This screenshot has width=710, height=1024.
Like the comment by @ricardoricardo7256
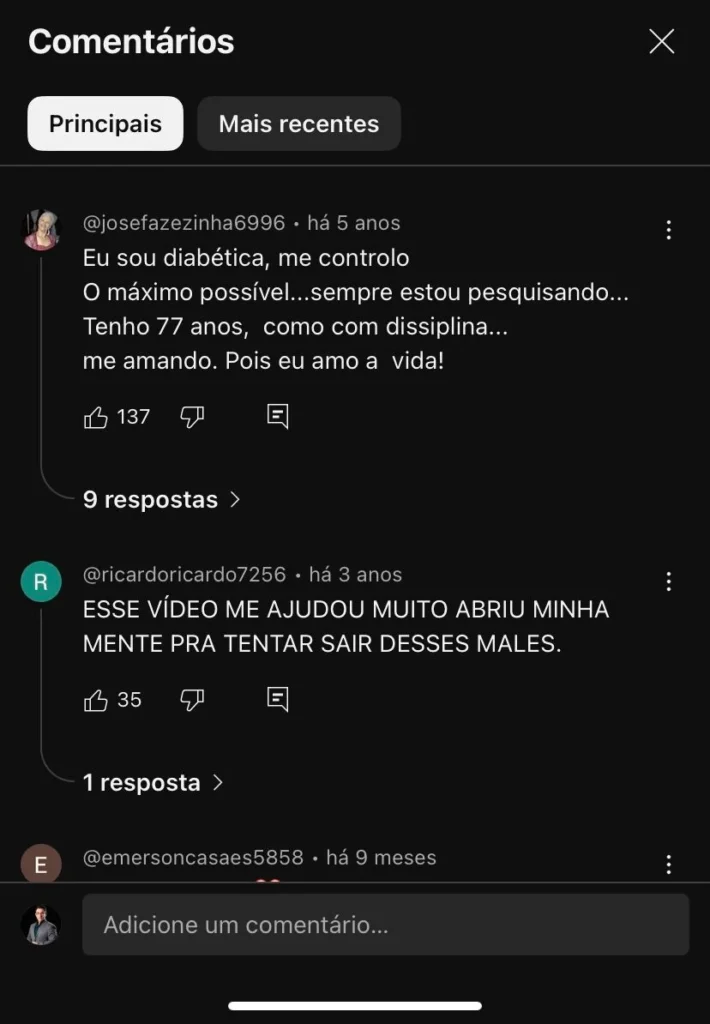pos(96,700)
